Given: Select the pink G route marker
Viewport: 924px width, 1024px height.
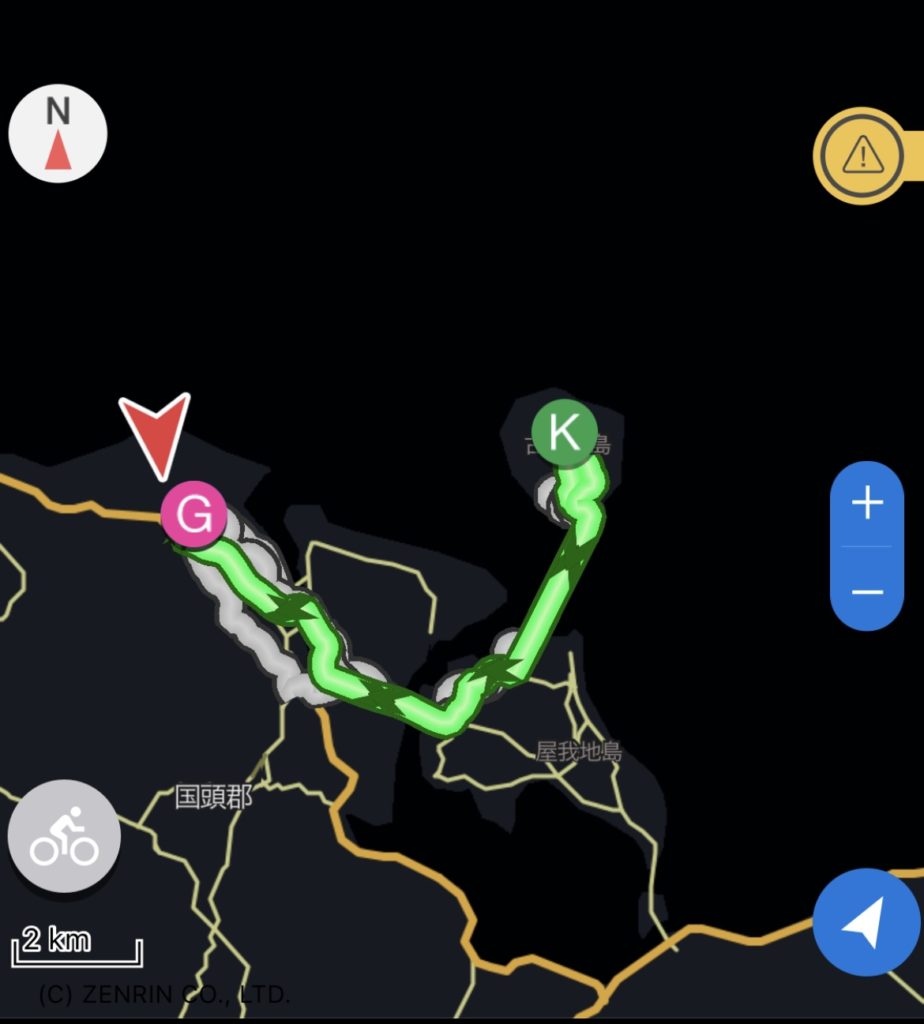Looking at the screenshot, I should (x=194, y=515).
